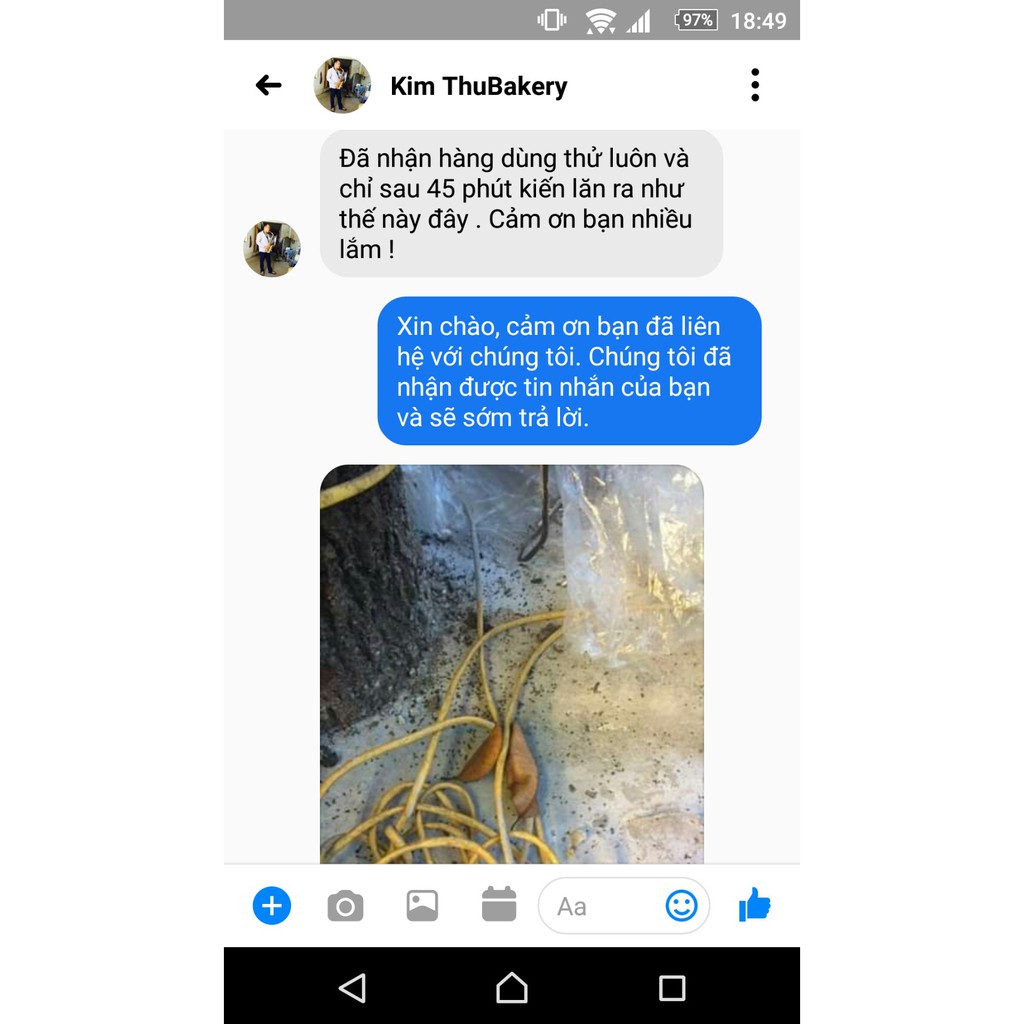
Task: Open the photo gallery picker
Action: click(x=422, y=906)
